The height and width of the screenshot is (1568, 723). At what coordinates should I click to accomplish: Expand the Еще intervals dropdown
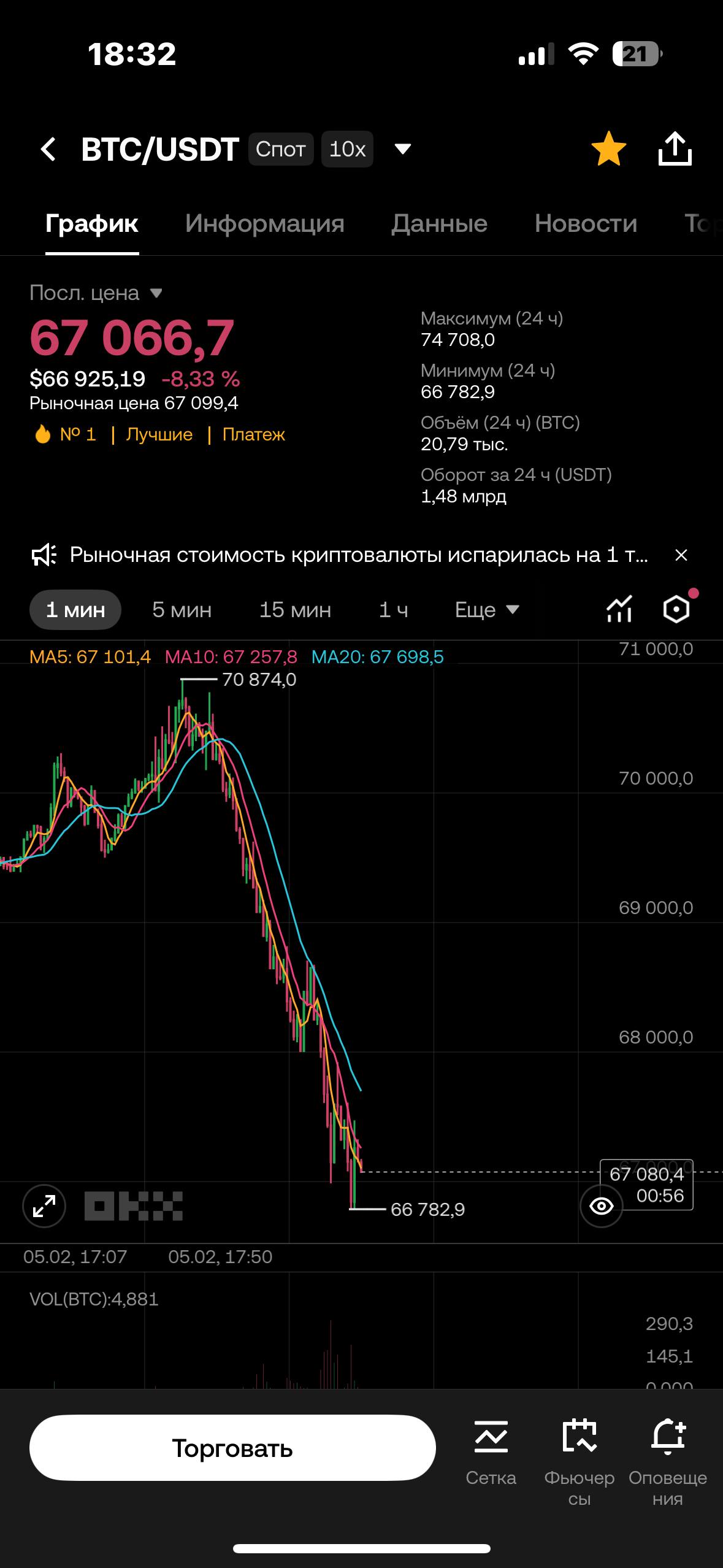coord(487,610)
